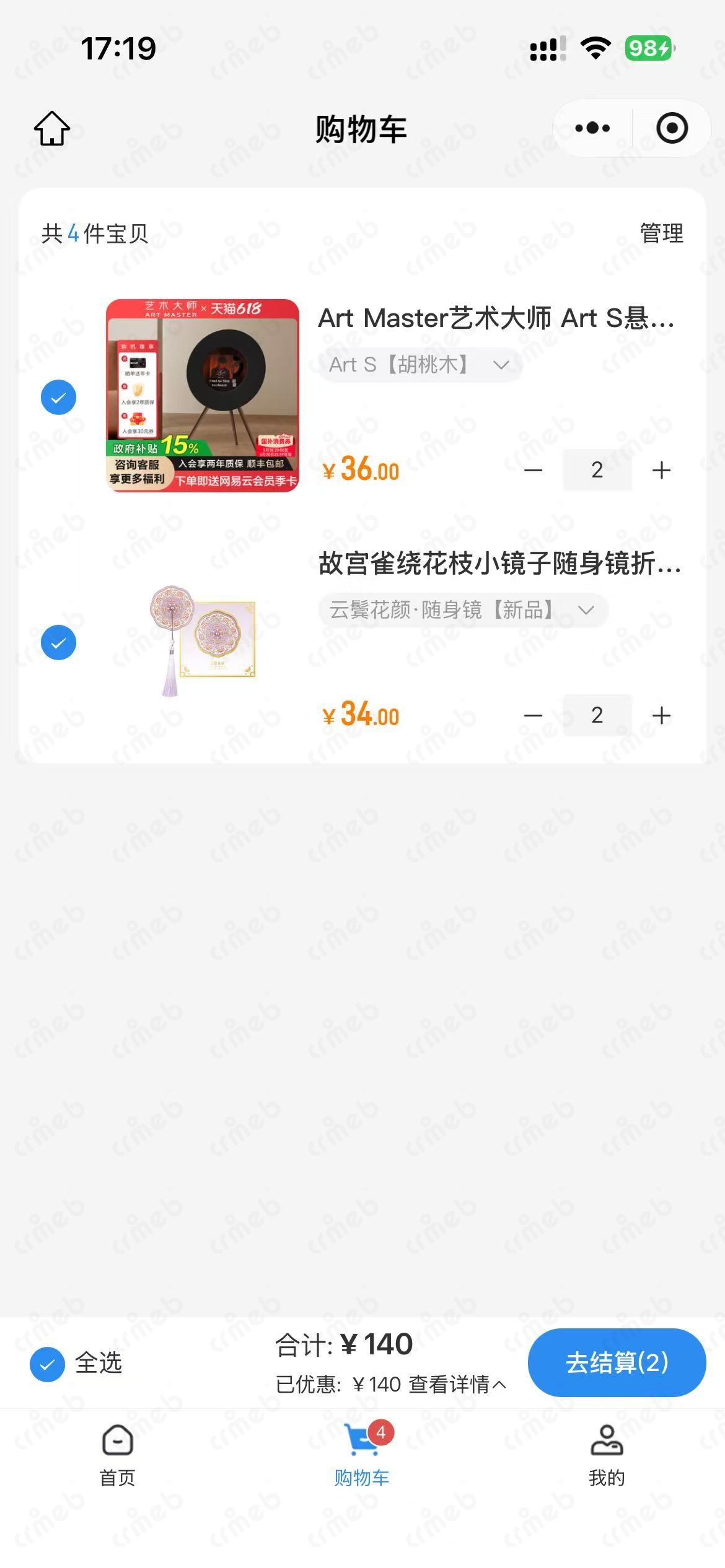The width and height of the screenshot is (725, 1568).
Task: Decrease quantity of the Art Master speaker
Action: (533, 470)
